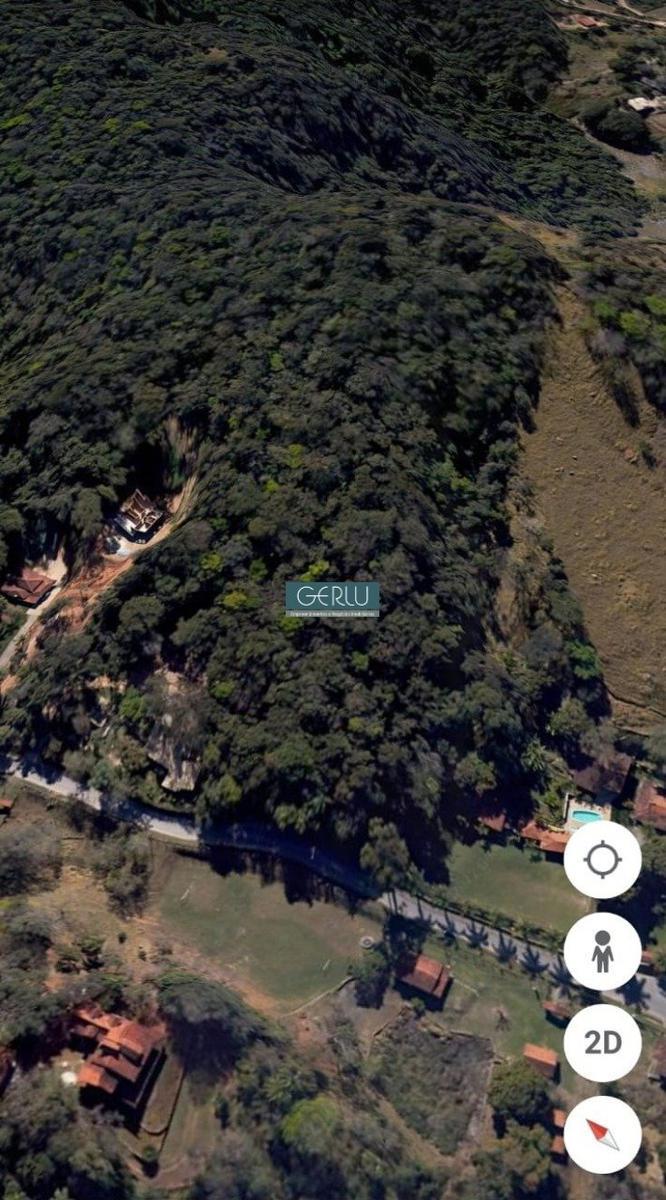Reset orientation with the compass
Image resolution: width=666 pixels, height=1200 pixels.
(602, 1134)
